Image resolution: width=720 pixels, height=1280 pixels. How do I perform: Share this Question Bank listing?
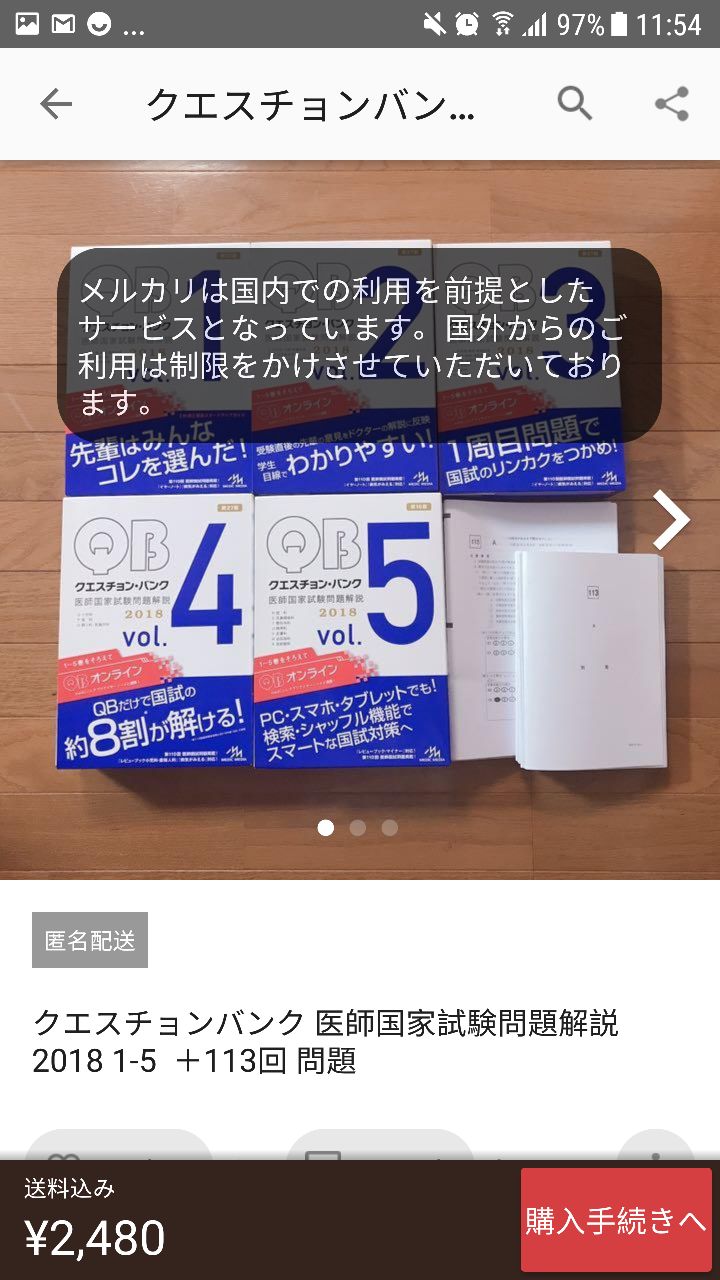[x=672, y=104]
